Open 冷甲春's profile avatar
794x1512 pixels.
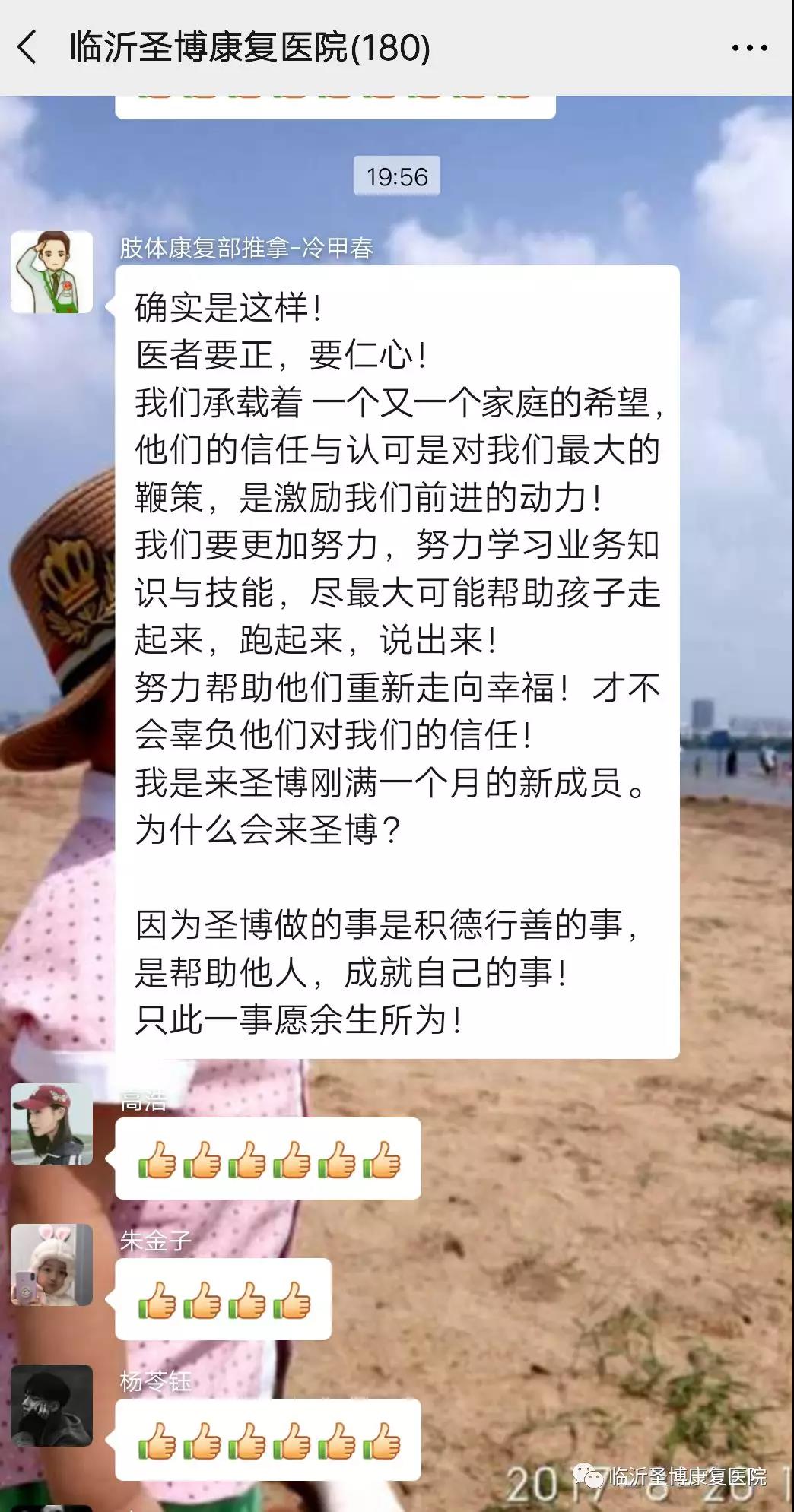click(x=52, y=272)
